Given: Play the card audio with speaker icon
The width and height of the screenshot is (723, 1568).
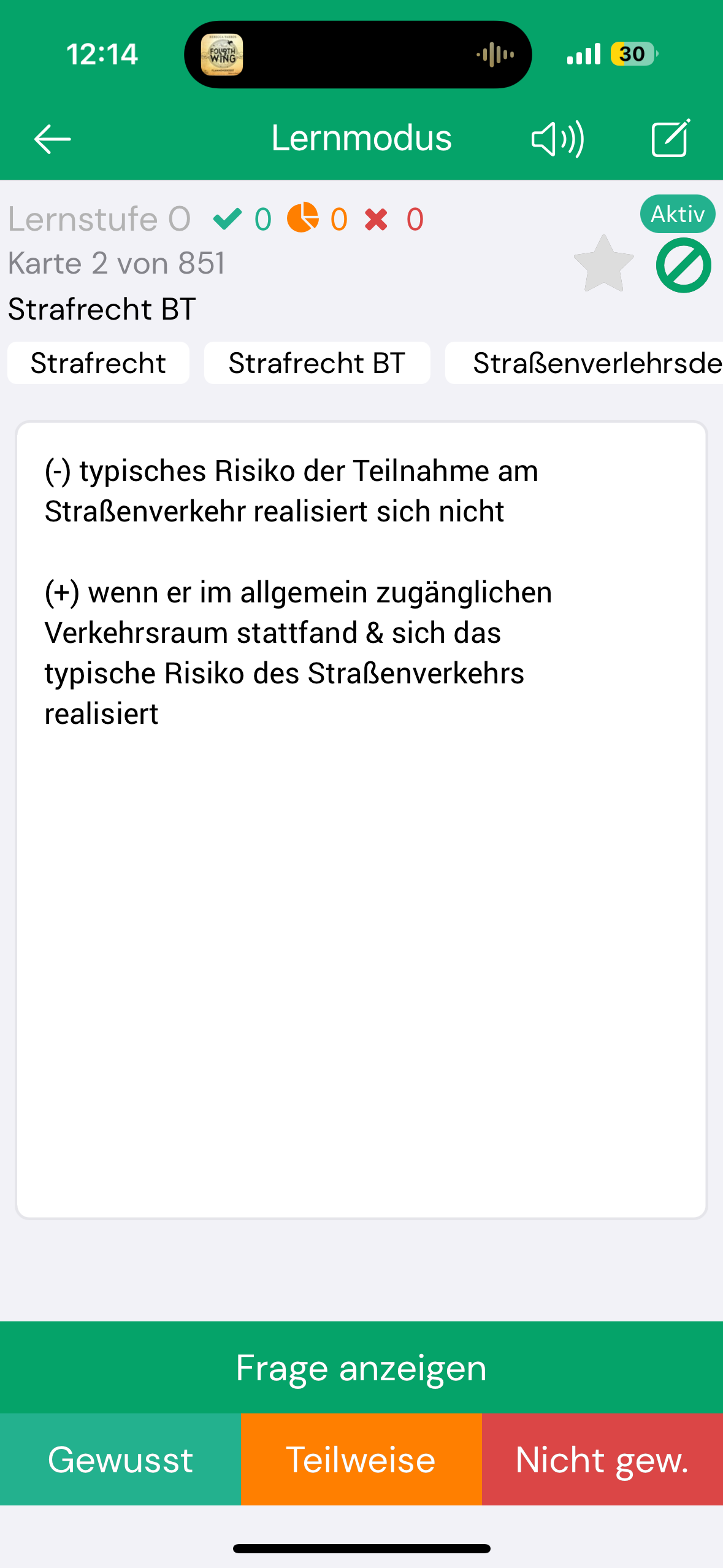Looking at the screenshot, I should (557, 139).
